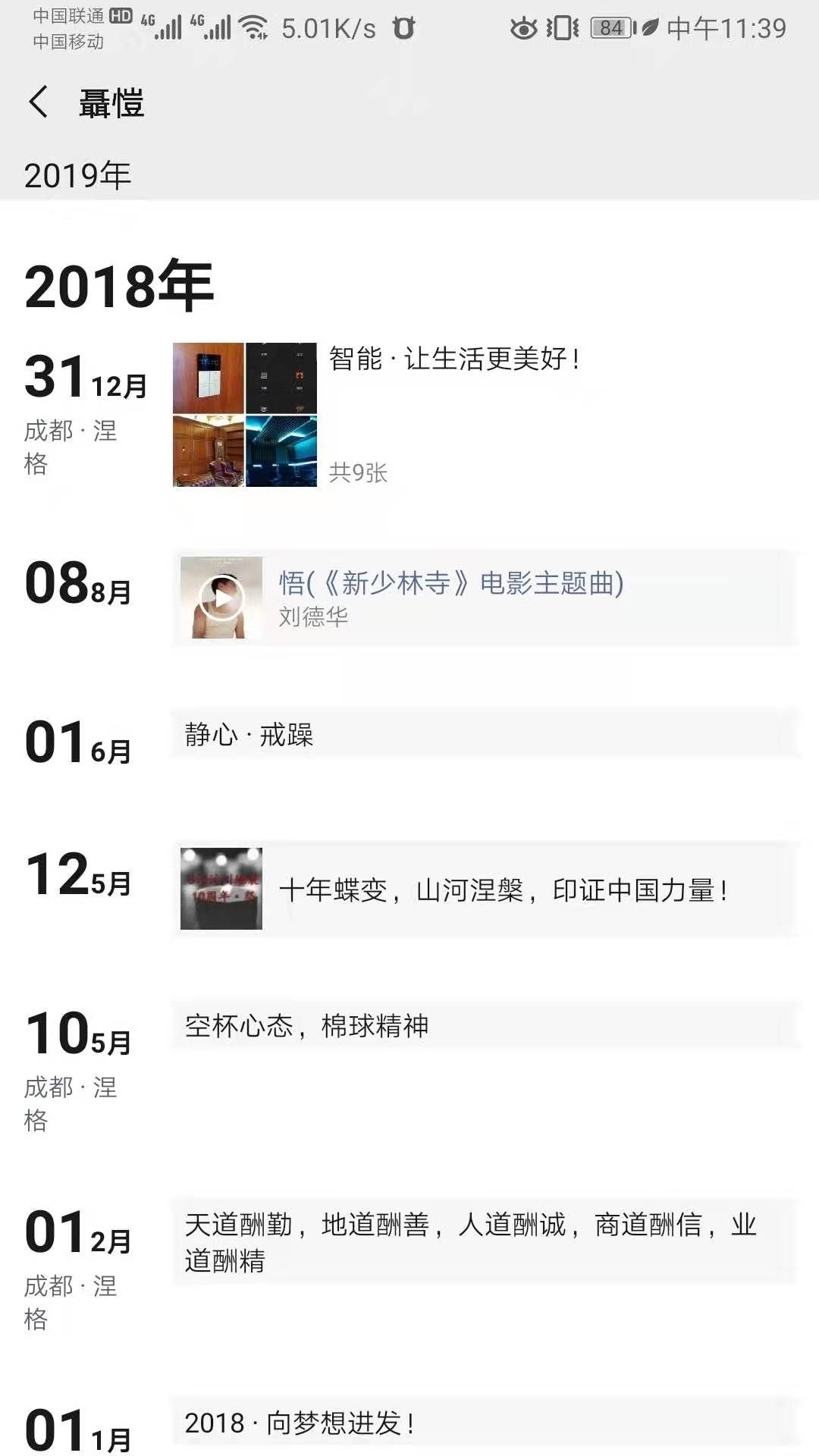Image resolution: width=819 pixels, height=1456 pixels.
Task: Play the song 悟 by 刘德华
Action: tap(221, 598)
